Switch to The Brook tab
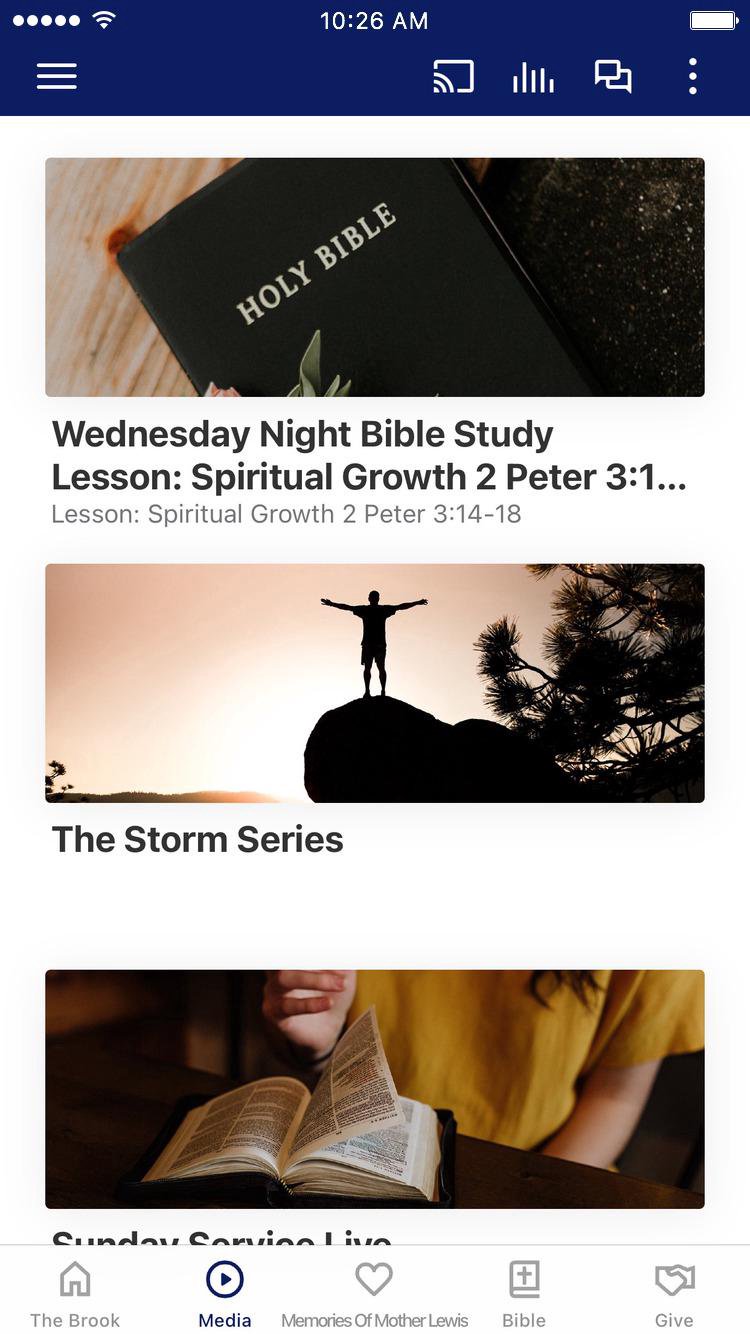This screenshot has height=1334, width=750. pyautogui.click(x=75, y=1294)
